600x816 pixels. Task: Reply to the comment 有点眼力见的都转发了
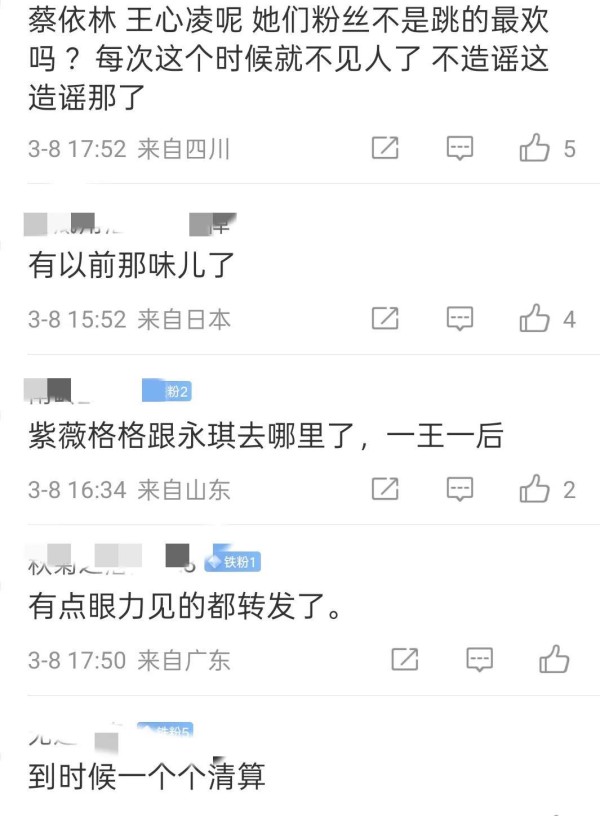pyautogui.click(x=481, y=659)
